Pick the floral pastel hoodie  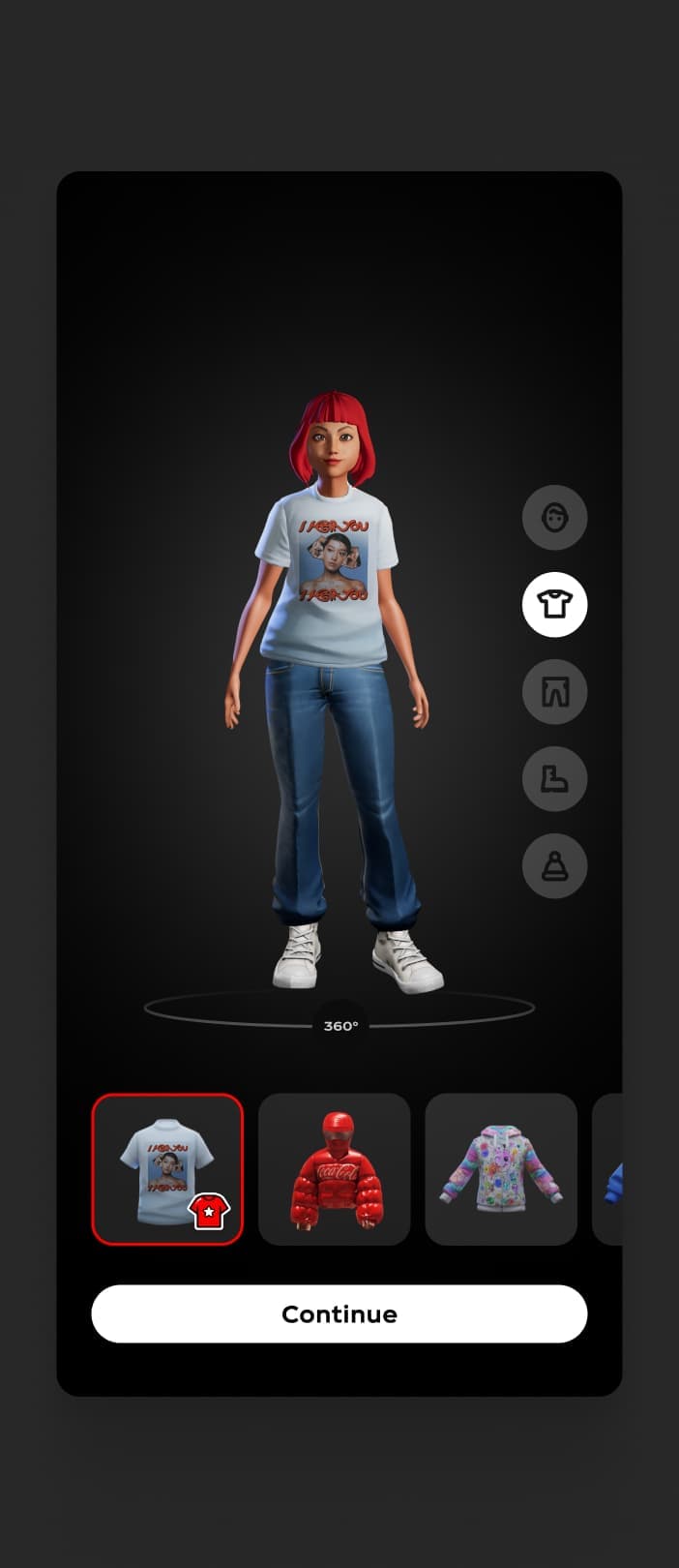pos(501,1169)
